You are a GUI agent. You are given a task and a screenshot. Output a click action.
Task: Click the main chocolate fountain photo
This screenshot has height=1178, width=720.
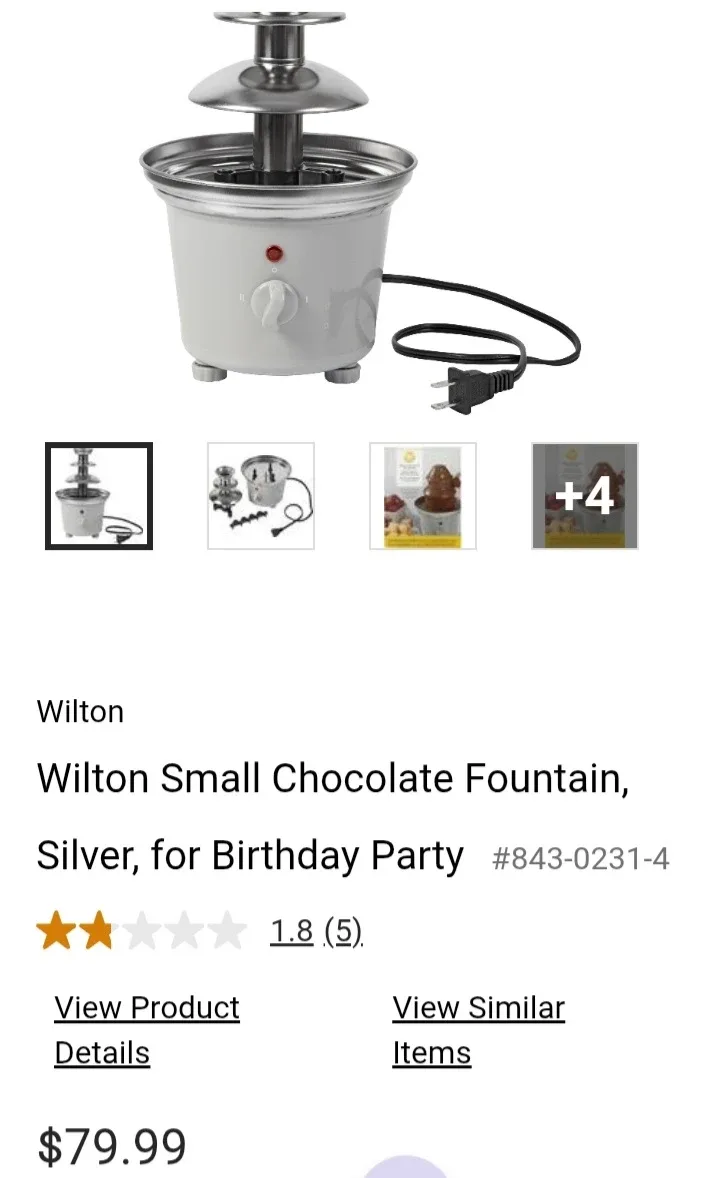(300, 210)
